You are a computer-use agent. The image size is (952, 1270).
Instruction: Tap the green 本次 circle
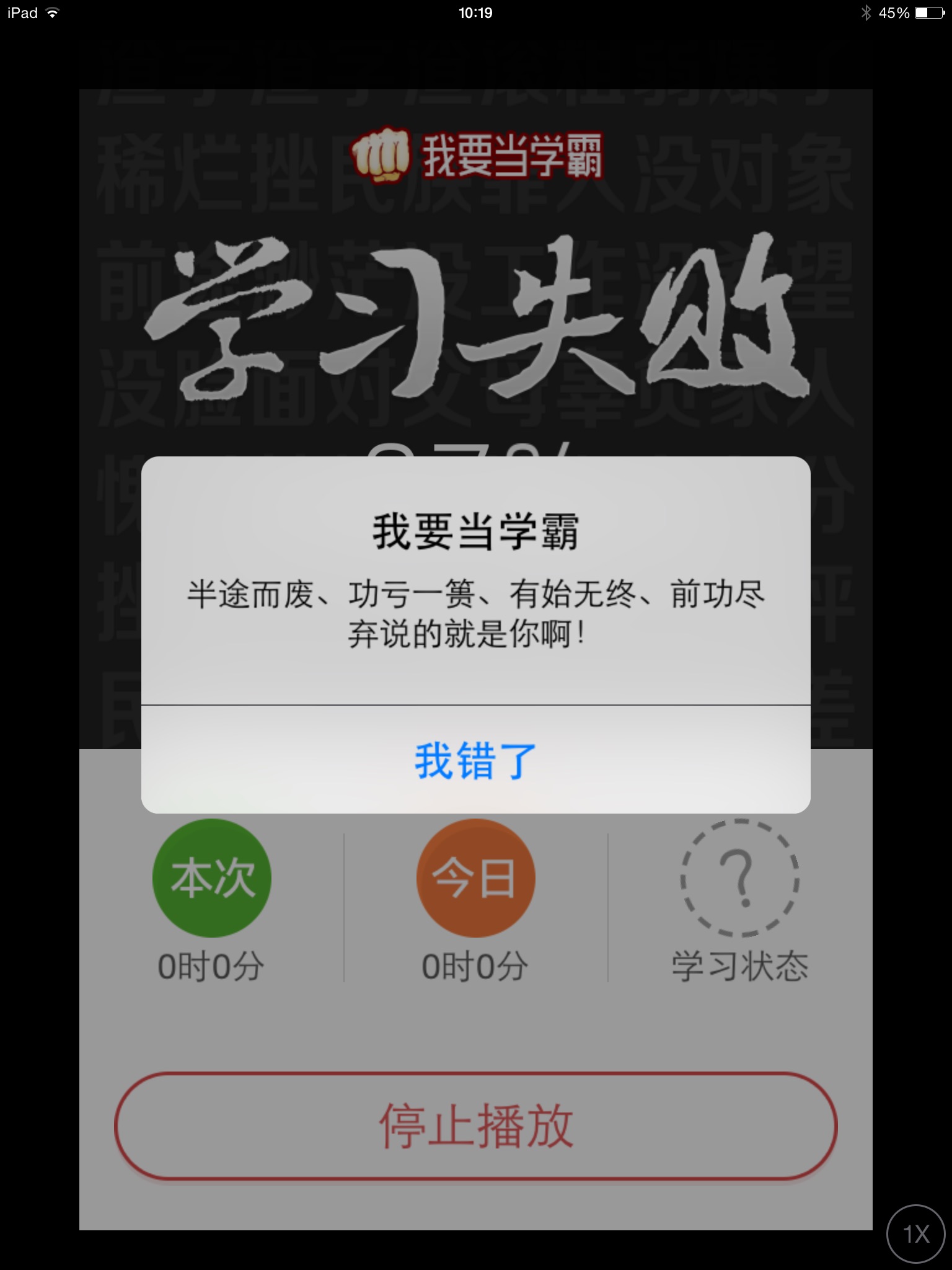(212, 878)
